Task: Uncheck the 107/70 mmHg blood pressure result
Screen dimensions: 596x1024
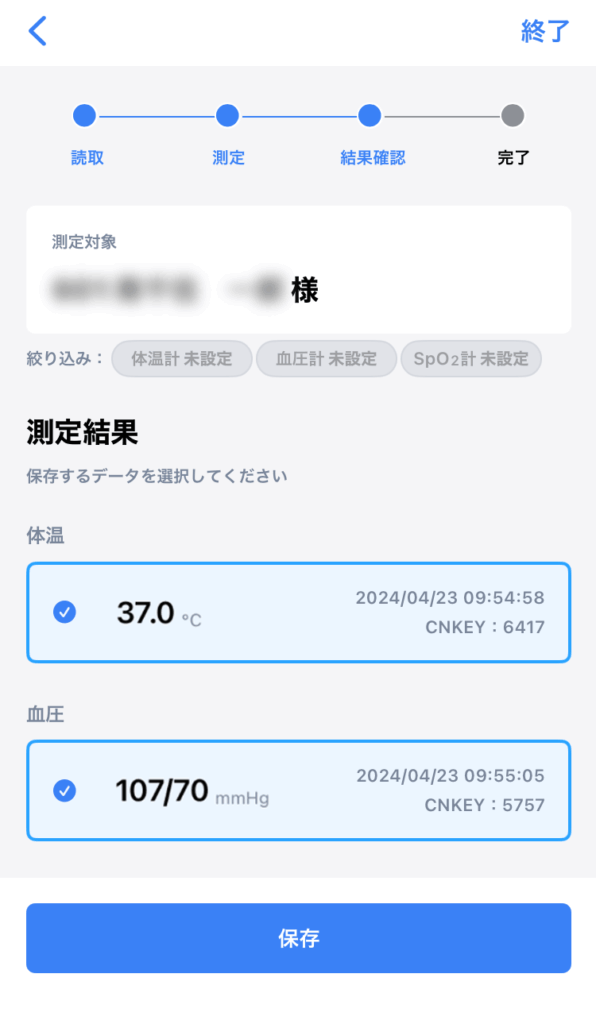Action: click(65, 790)
